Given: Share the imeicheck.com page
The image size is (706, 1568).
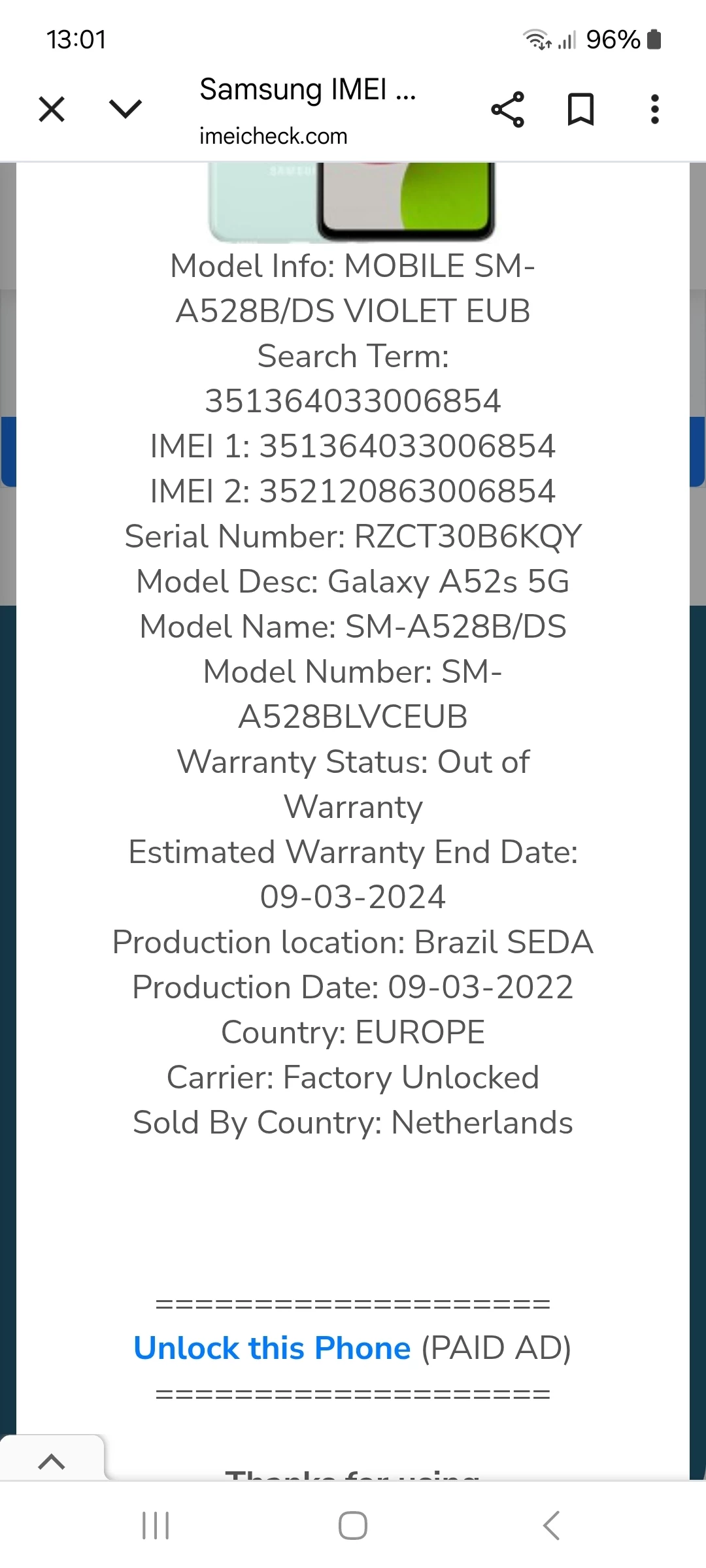Looking at the screenshot, I should [508, 109].
